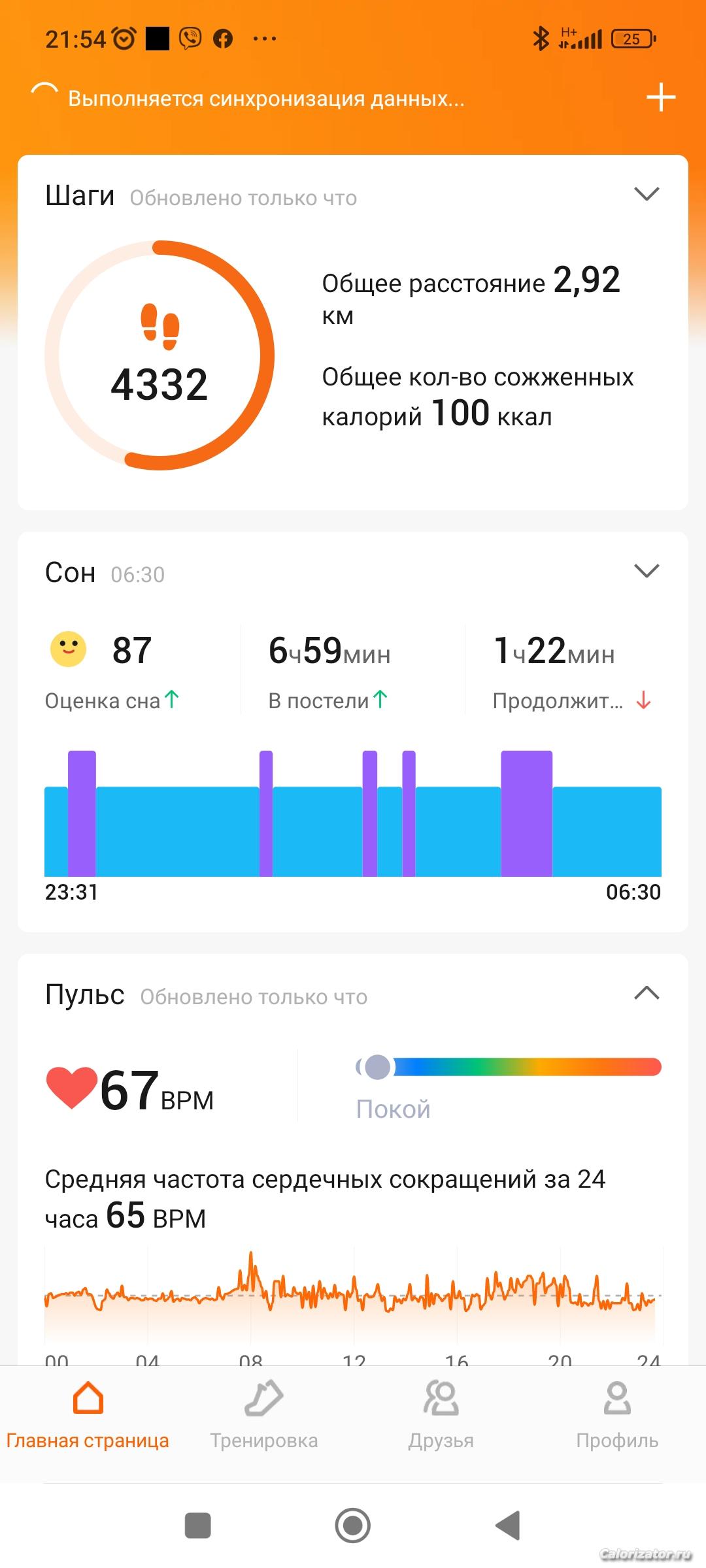Expand the Сон card chevron
Screen dimensions: 706x1568
tap(647, 570)
